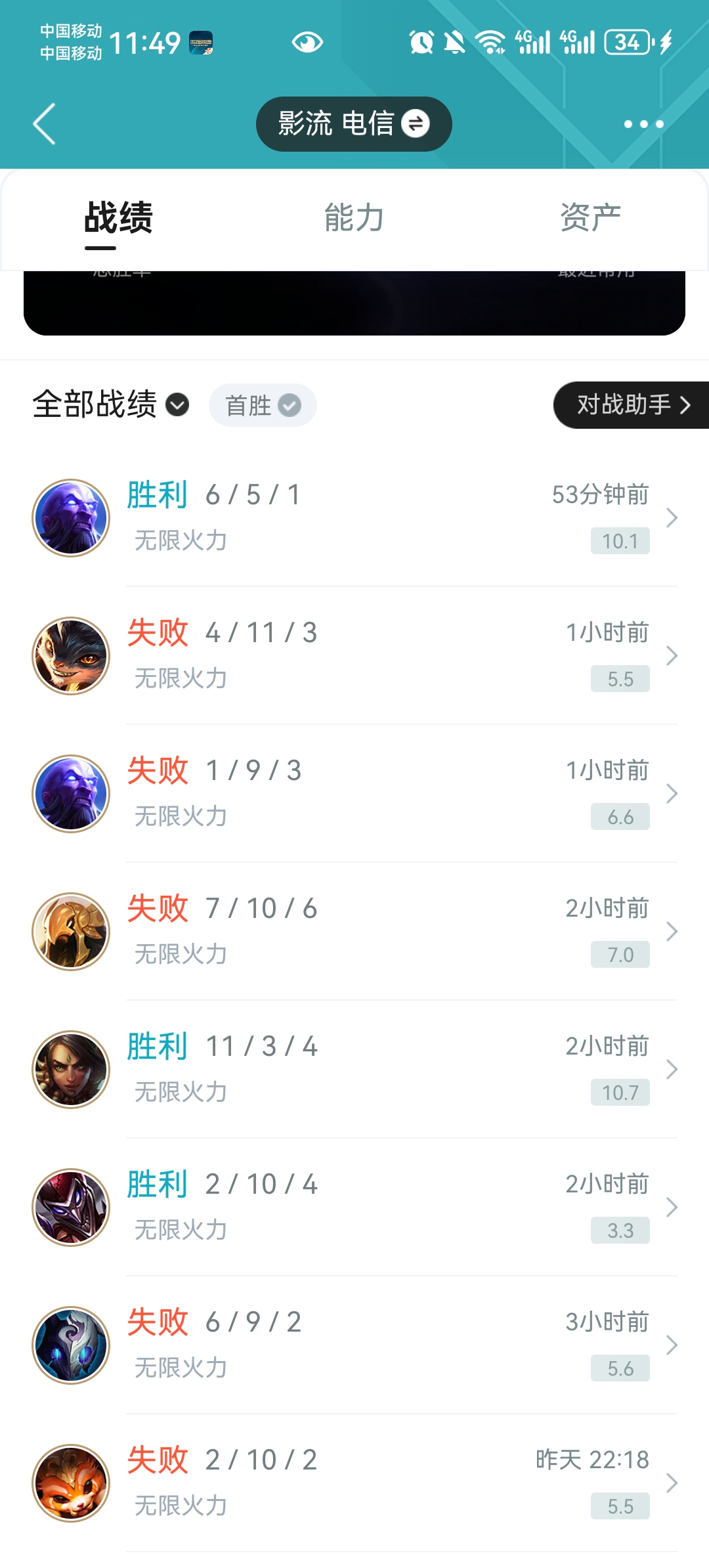Go back using the top-left arrow

pos(45,123)
